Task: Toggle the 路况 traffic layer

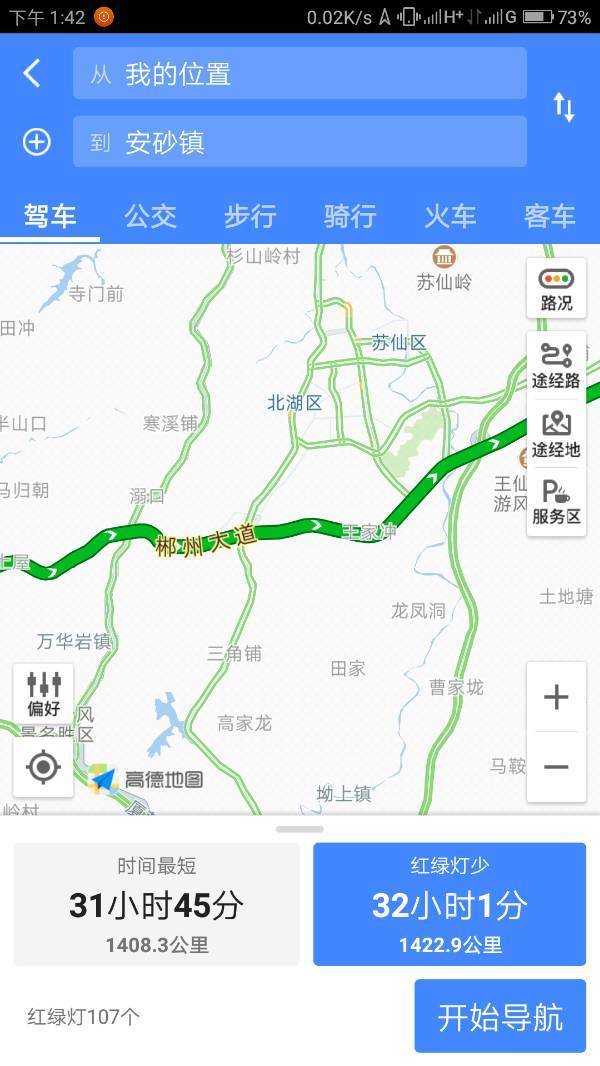Action: click(556, 289)
